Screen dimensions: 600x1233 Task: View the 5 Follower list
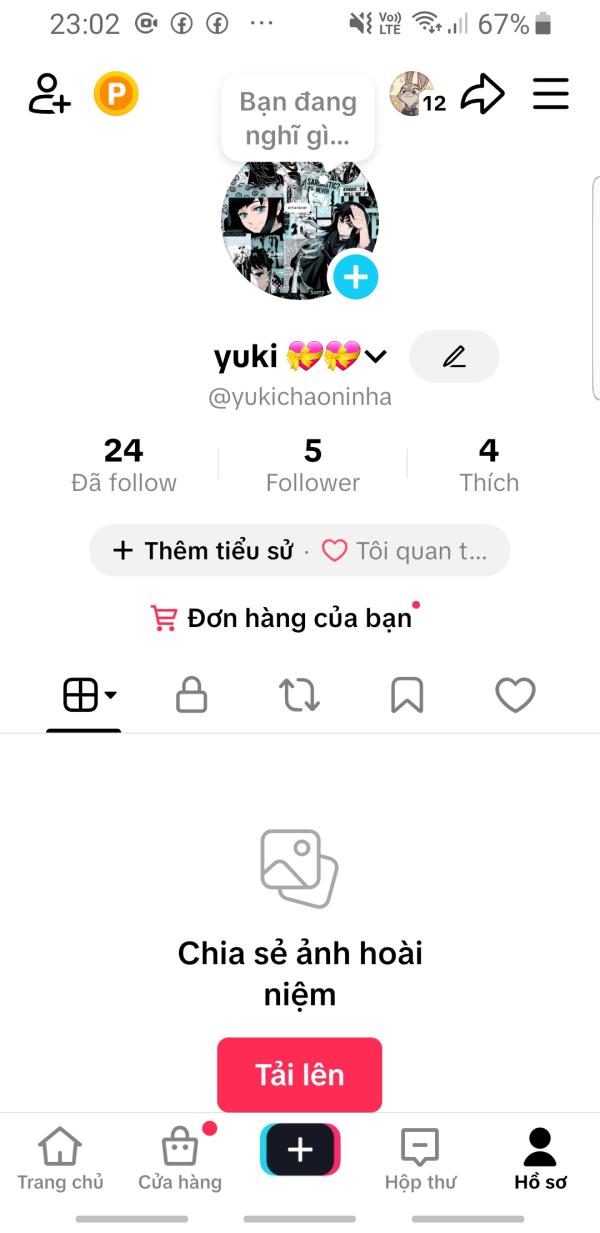click(x=313, y=466)
